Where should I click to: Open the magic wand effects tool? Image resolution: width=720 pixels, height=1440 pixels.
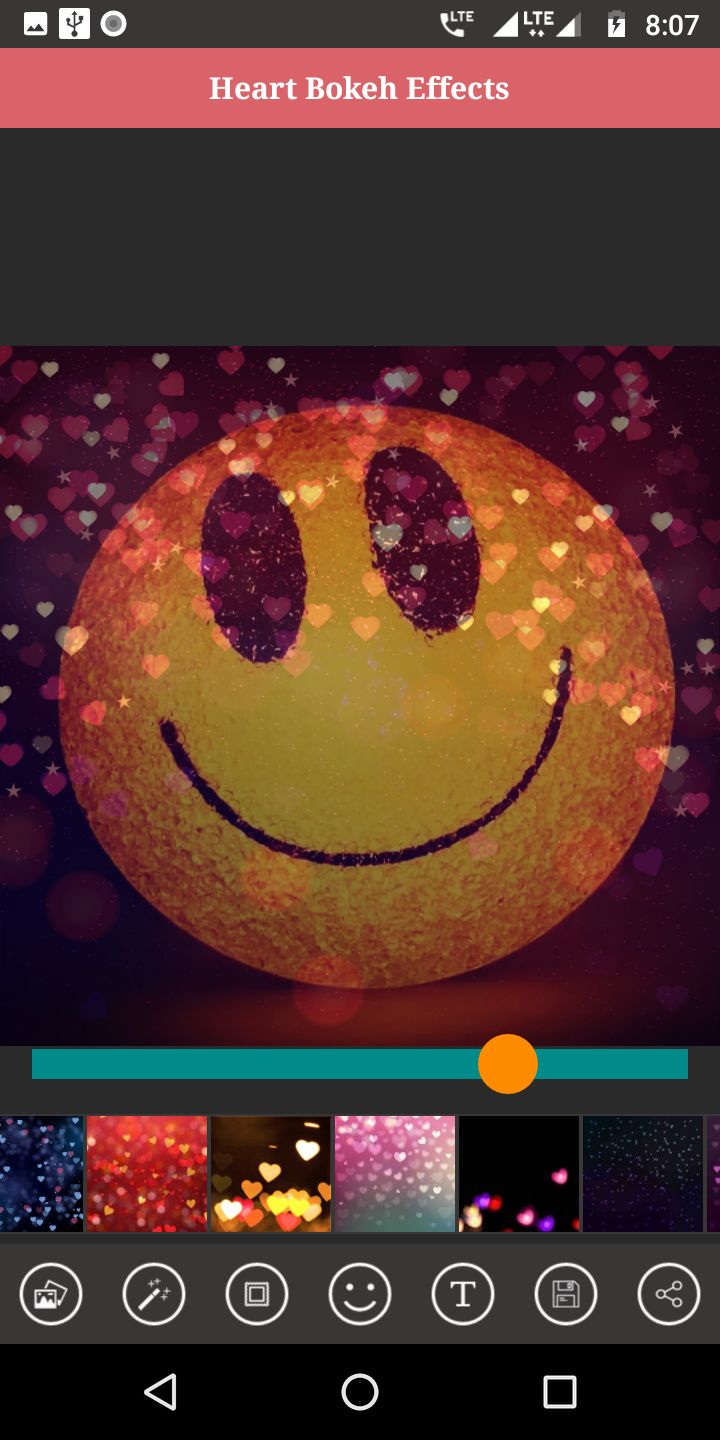[154, 1294]
